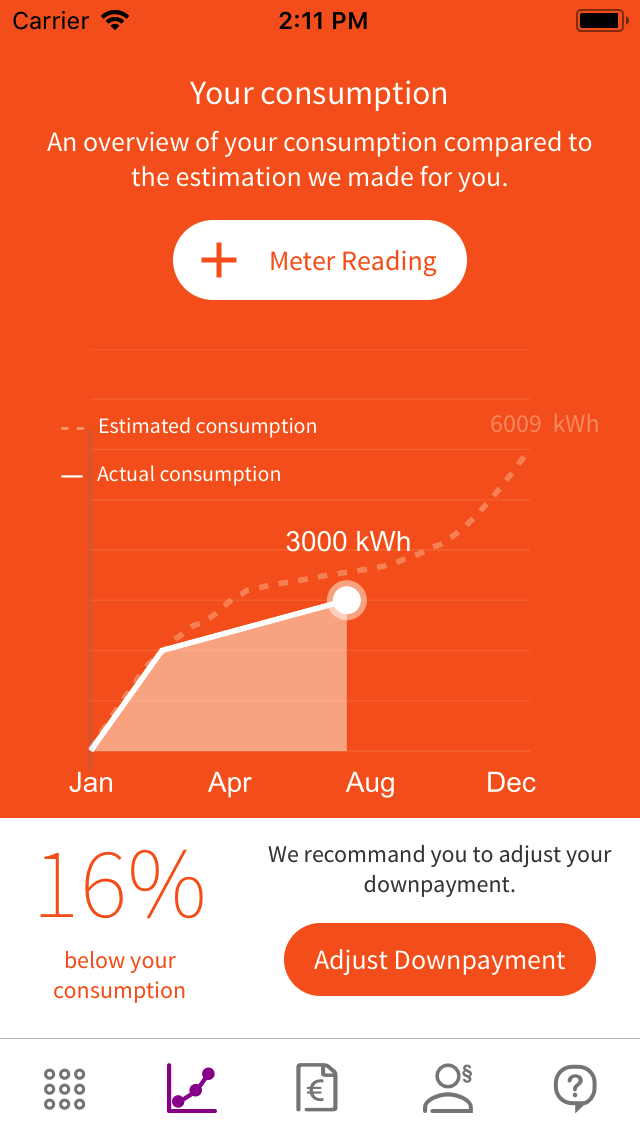
Task: Add a new Meter Reading
Action: coord(320,261)
